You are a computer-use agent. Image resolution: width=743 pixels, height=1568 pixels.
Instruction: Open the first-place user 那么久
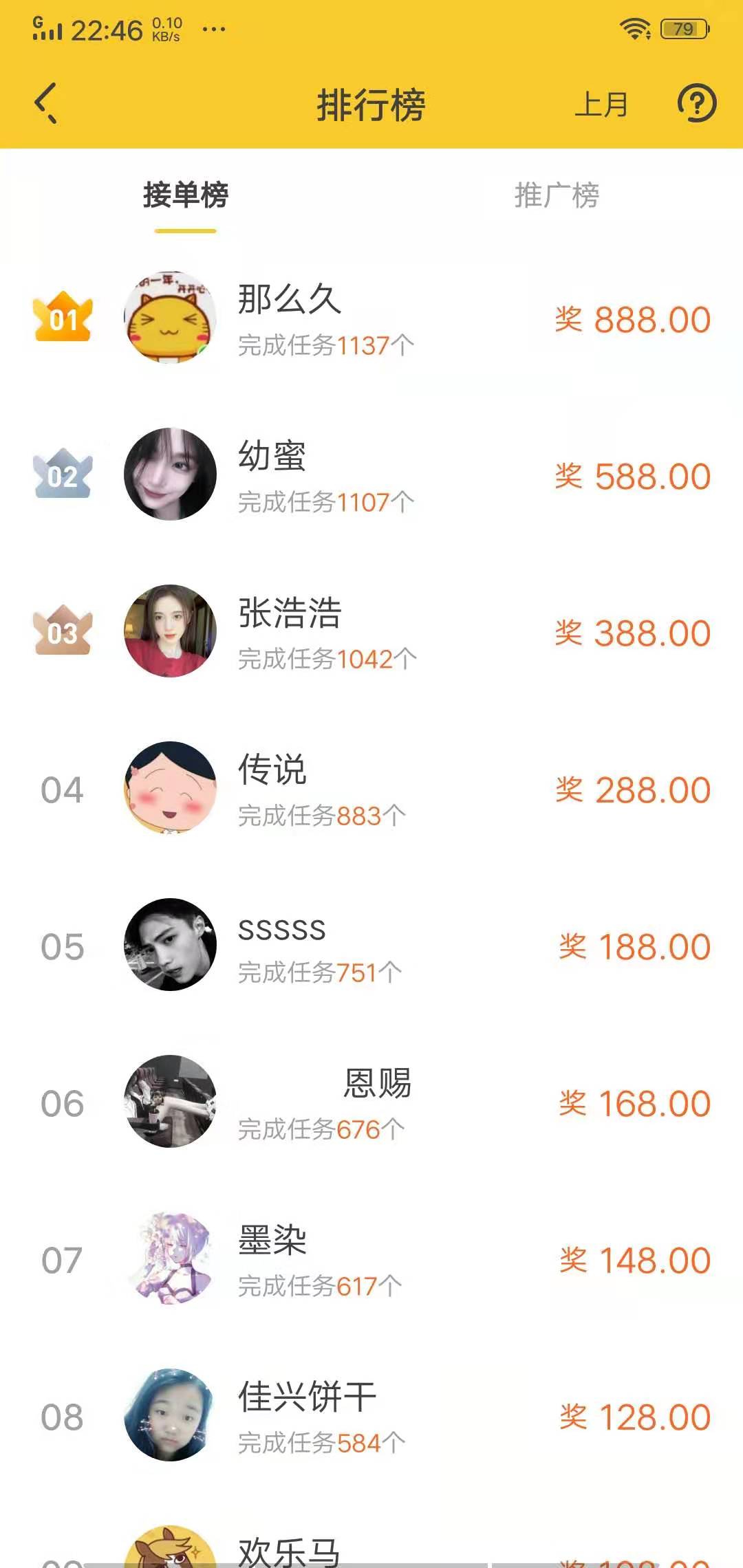click(x=371, y=319)
